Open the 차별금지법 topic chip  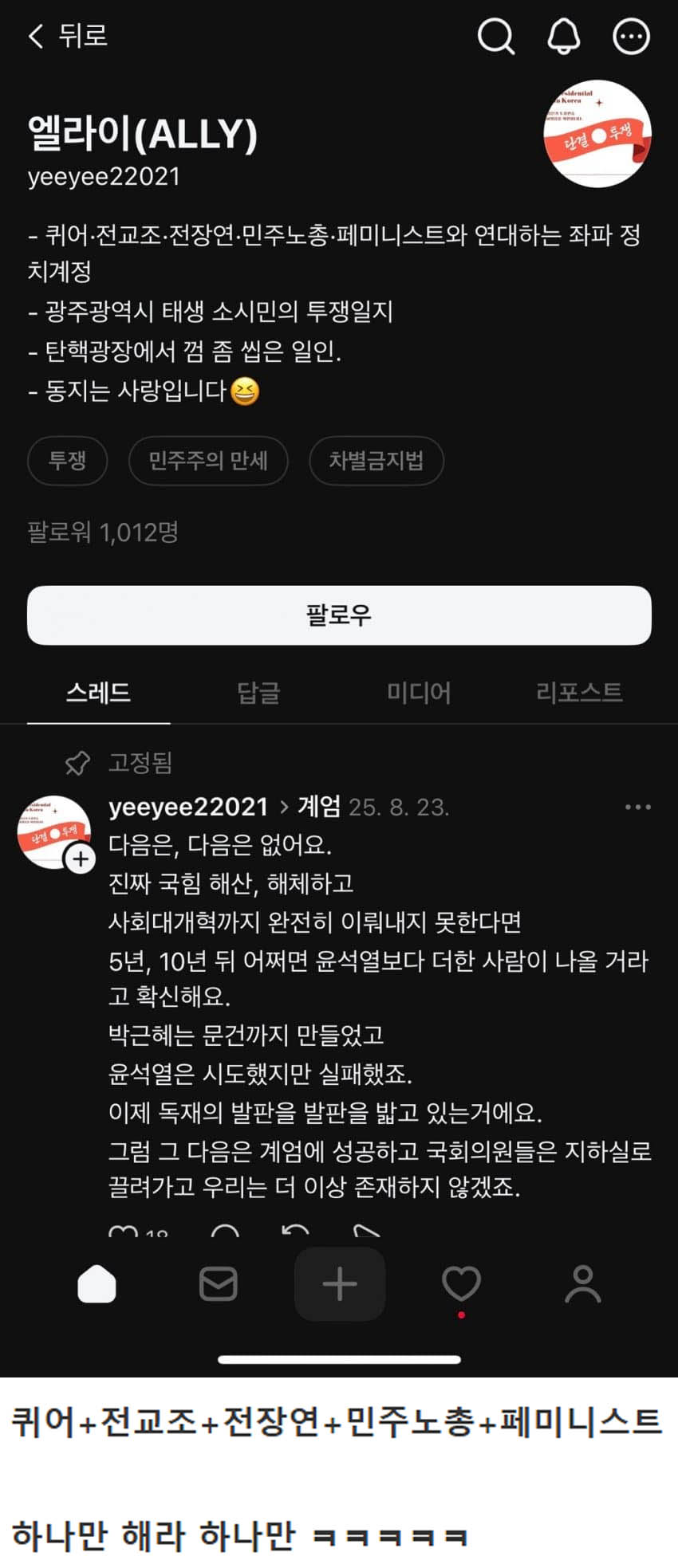tap(376, 461)
